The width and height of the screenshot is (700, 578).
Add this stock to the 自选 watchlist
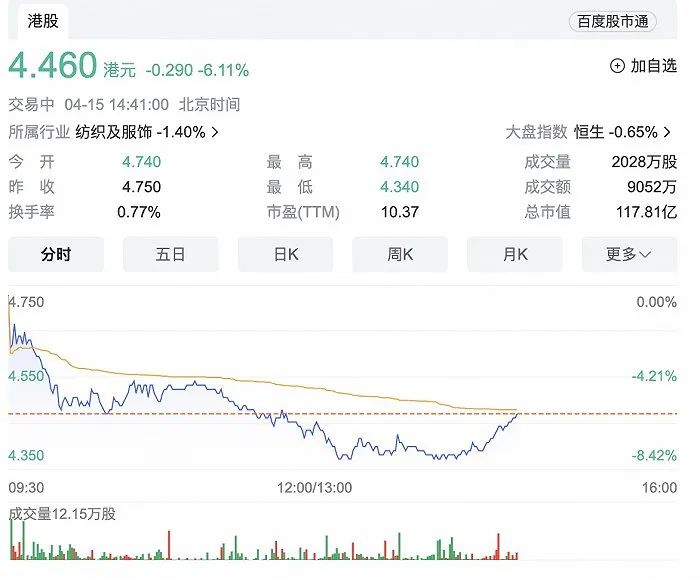[x=643, y=66]
